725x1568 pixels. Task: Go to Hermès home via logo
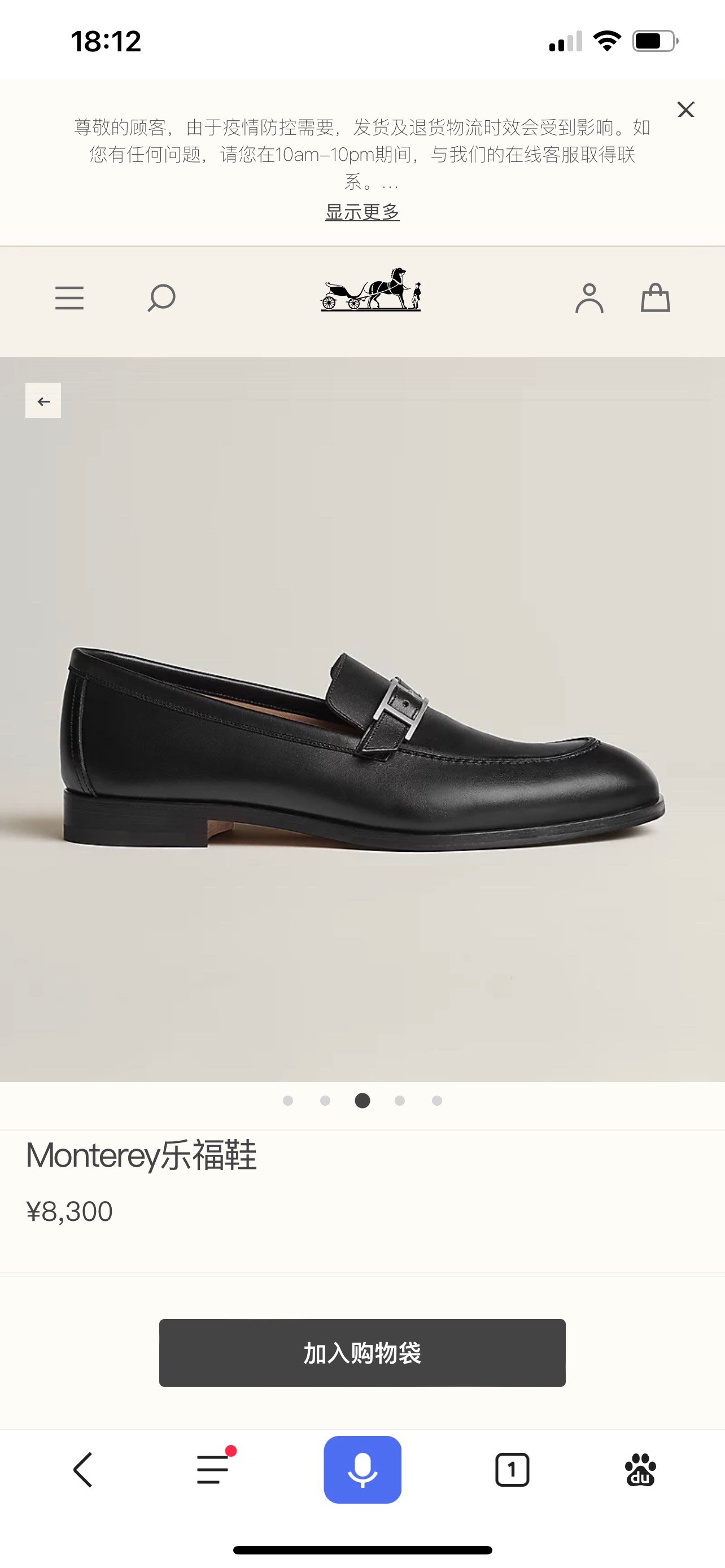(371, 290)
